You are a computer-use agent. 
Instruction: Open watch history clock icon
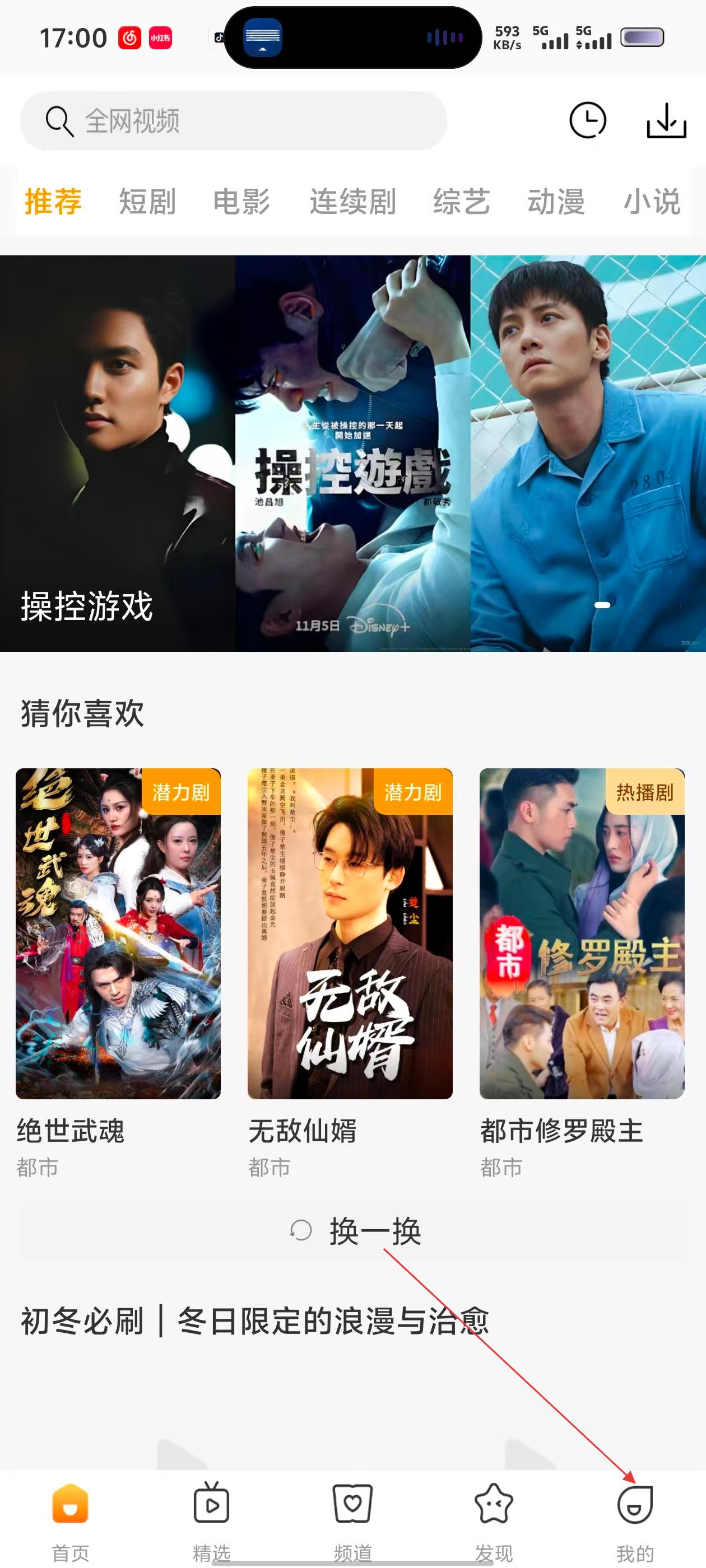click(587, 120)
